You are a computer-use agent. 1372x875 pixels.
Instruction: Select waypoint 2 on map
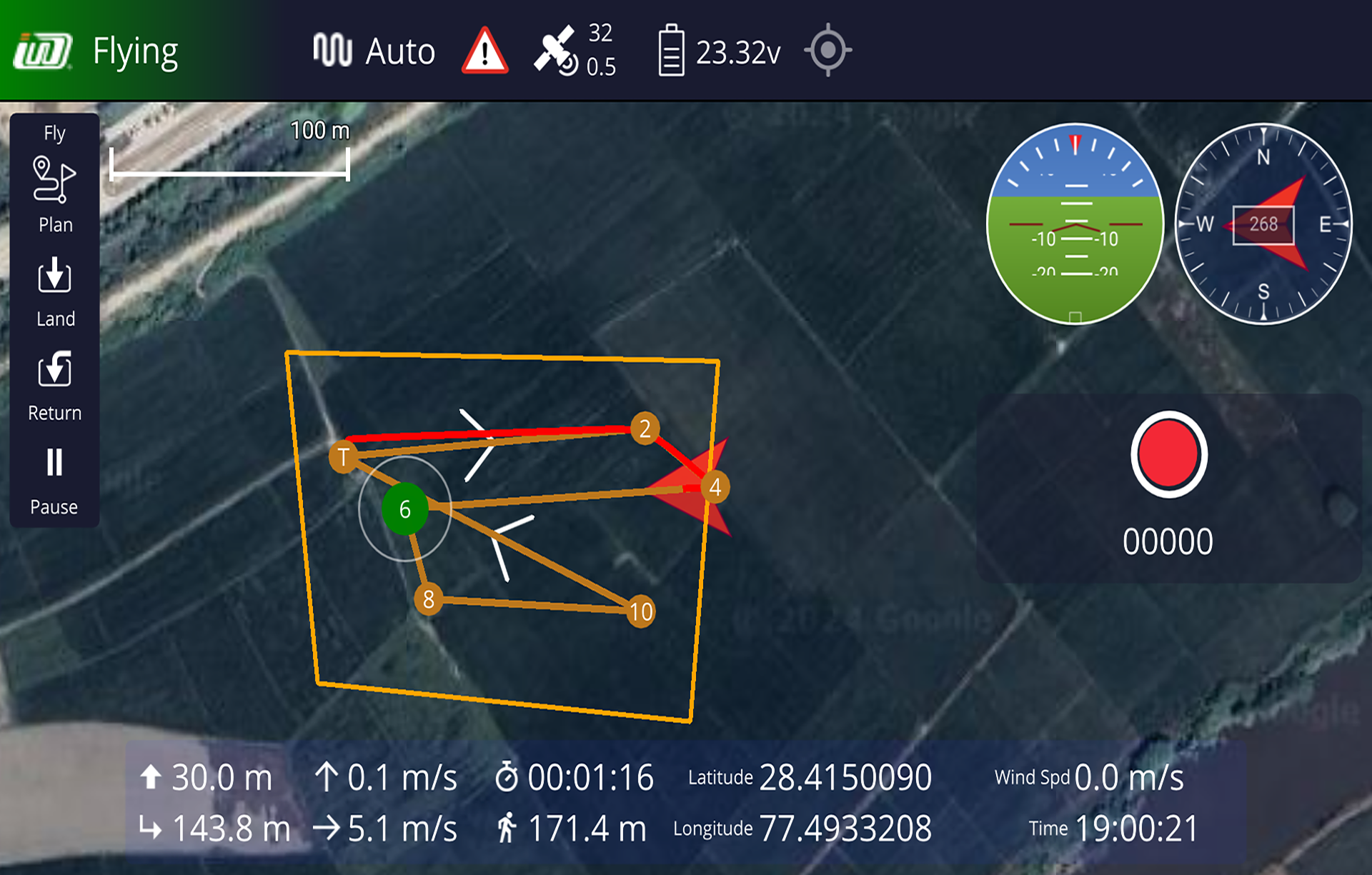645,429
